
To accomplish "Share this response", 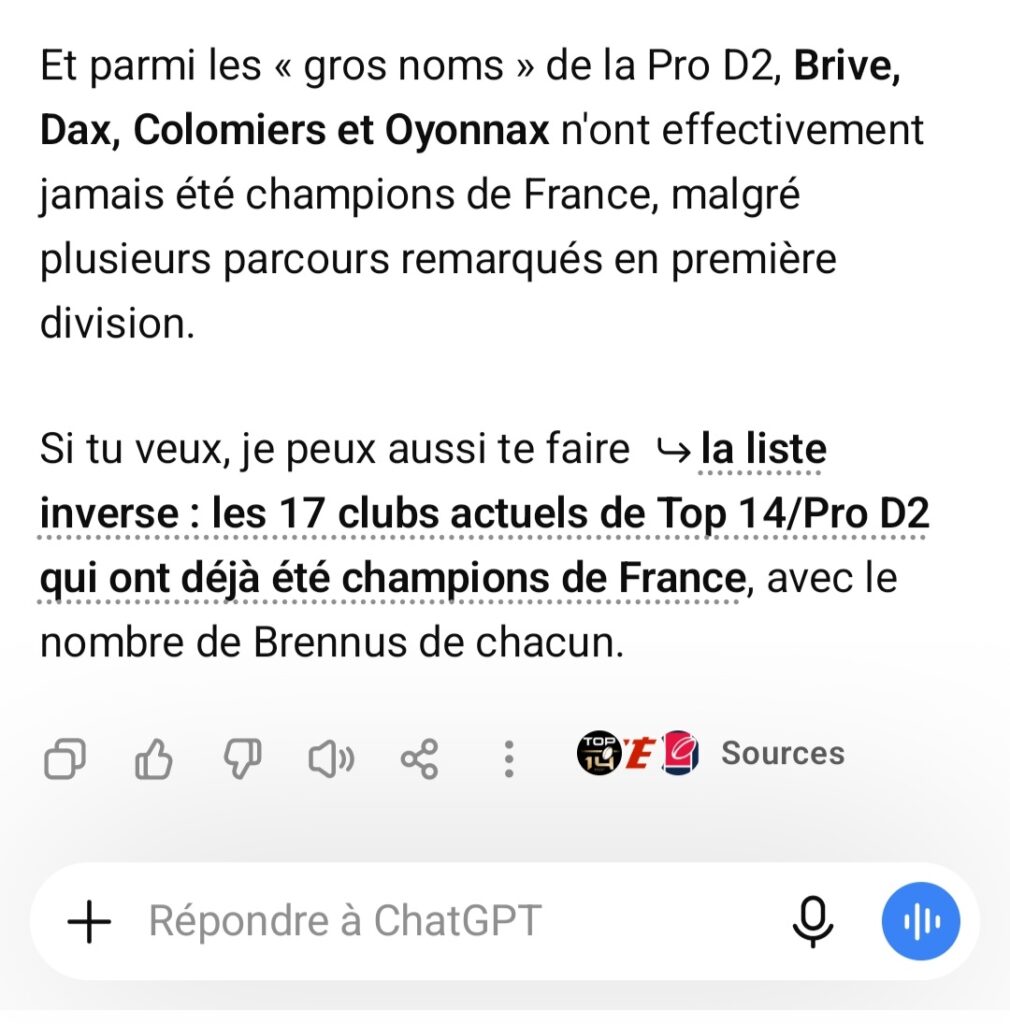I will click(420, 758).
